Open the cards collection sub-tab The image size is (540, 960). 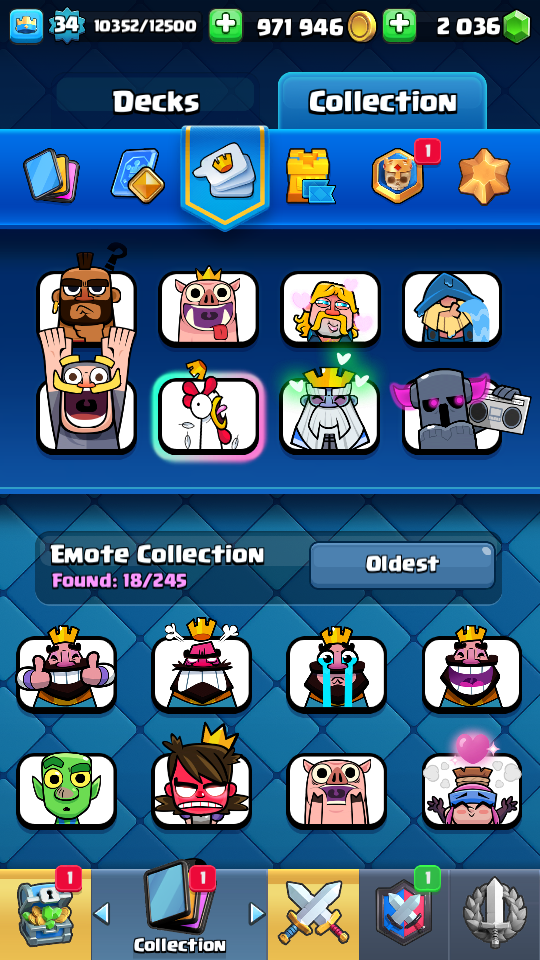pyautogui.click(x=50, y=175)
